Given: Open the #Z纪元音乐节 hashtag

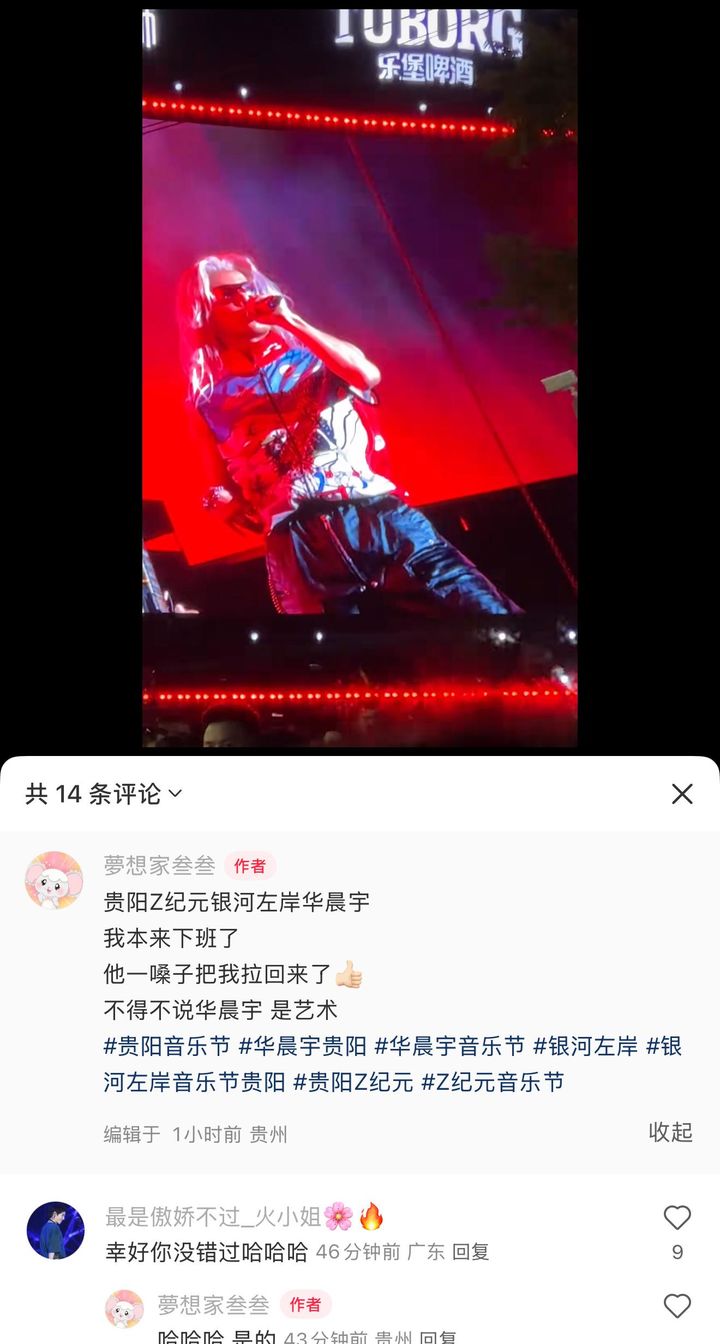Looking at the screenshot, I should (492, 1081).
